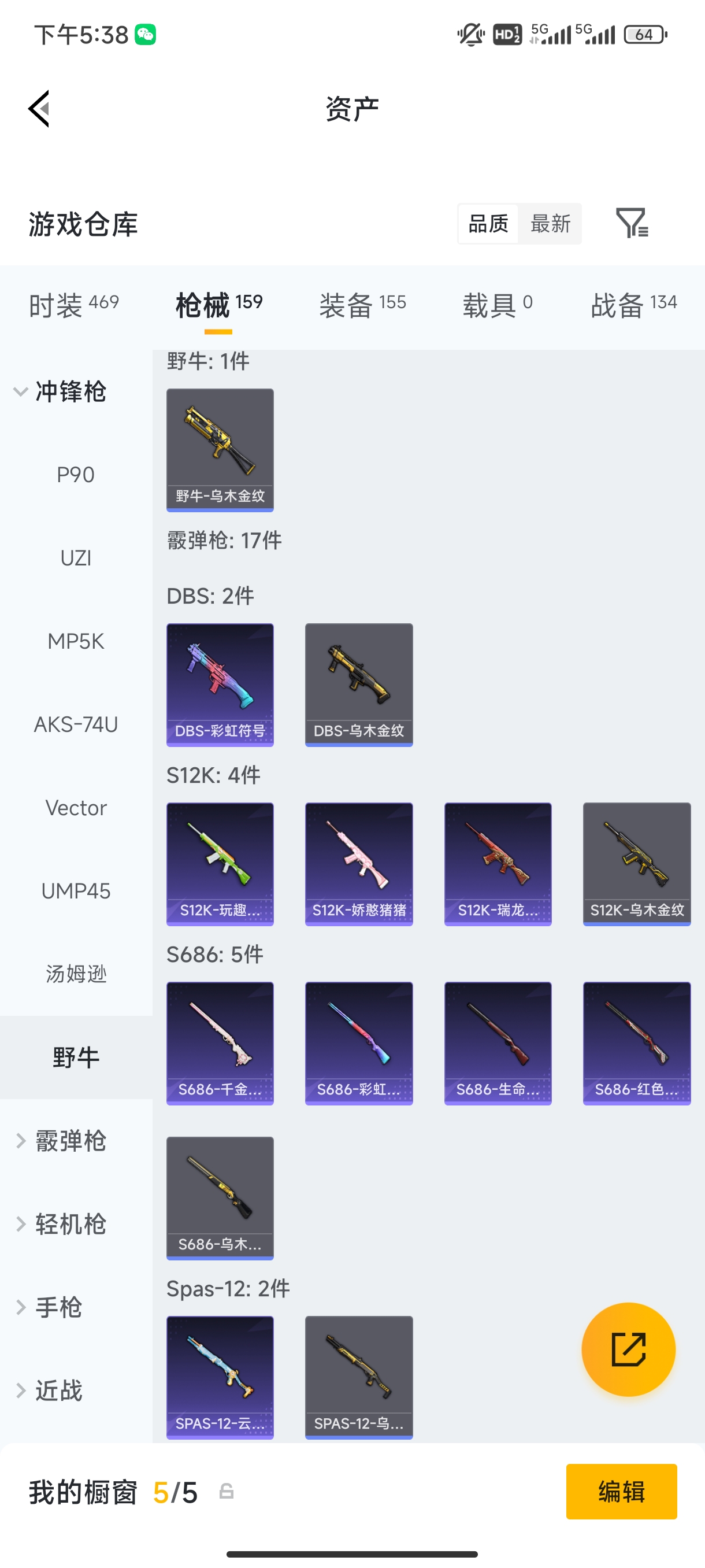
Task: Open the S12K-娇憨猪猪 skin item
Action: [x=359, y=864]
